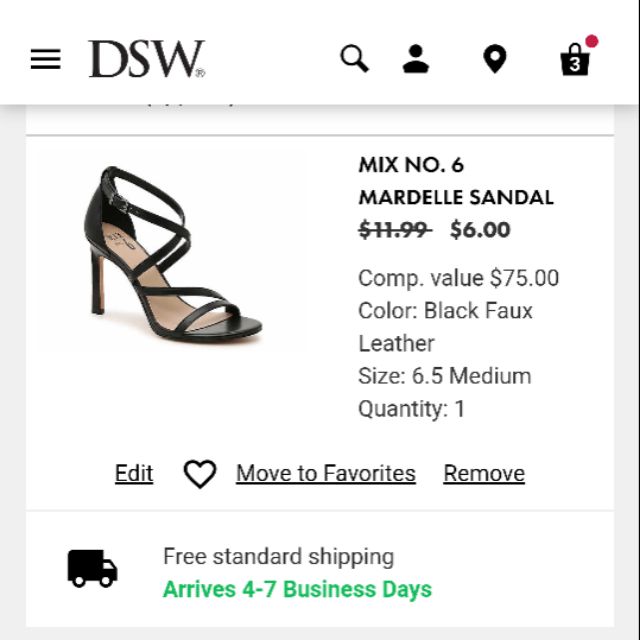Remove the Mardelle Sandal from bag

pos(484,473)
